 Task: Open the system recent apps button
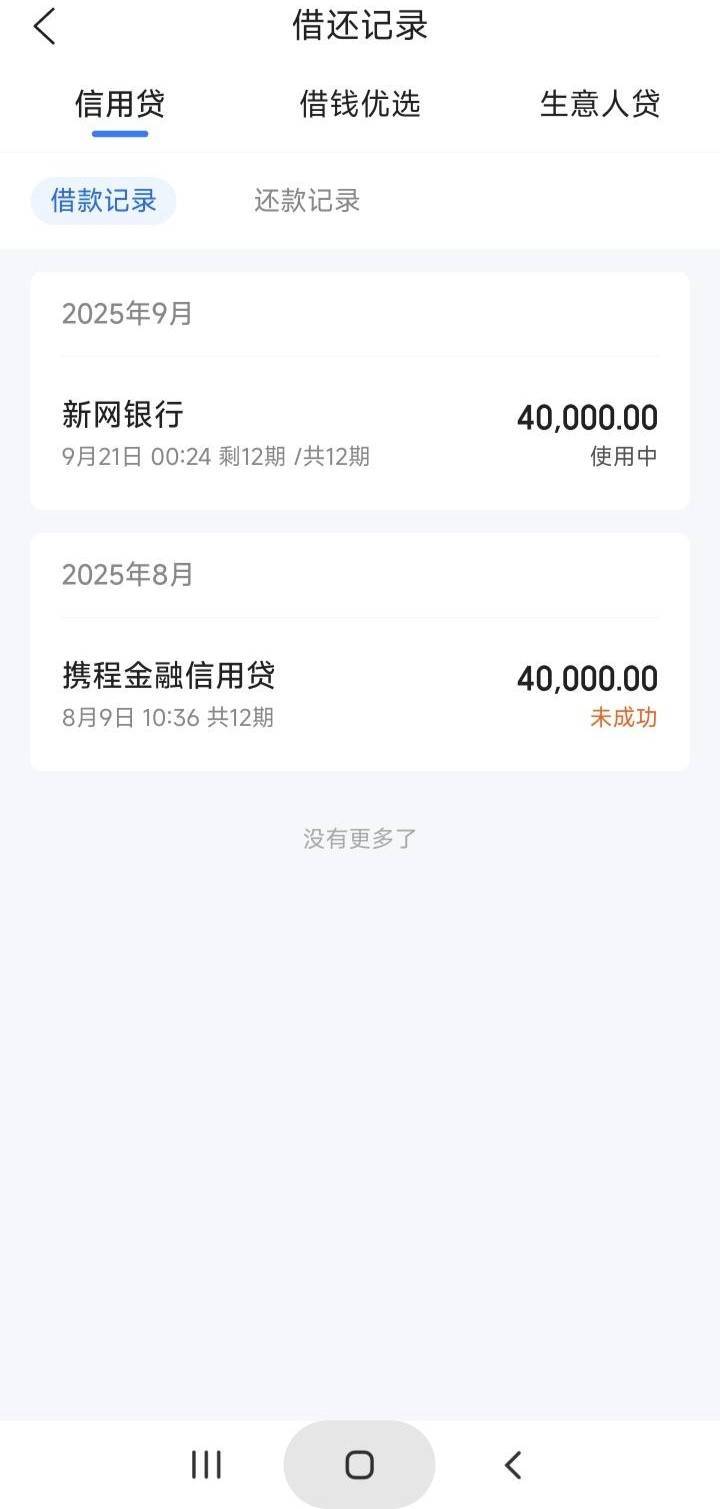coord(206,1465)
